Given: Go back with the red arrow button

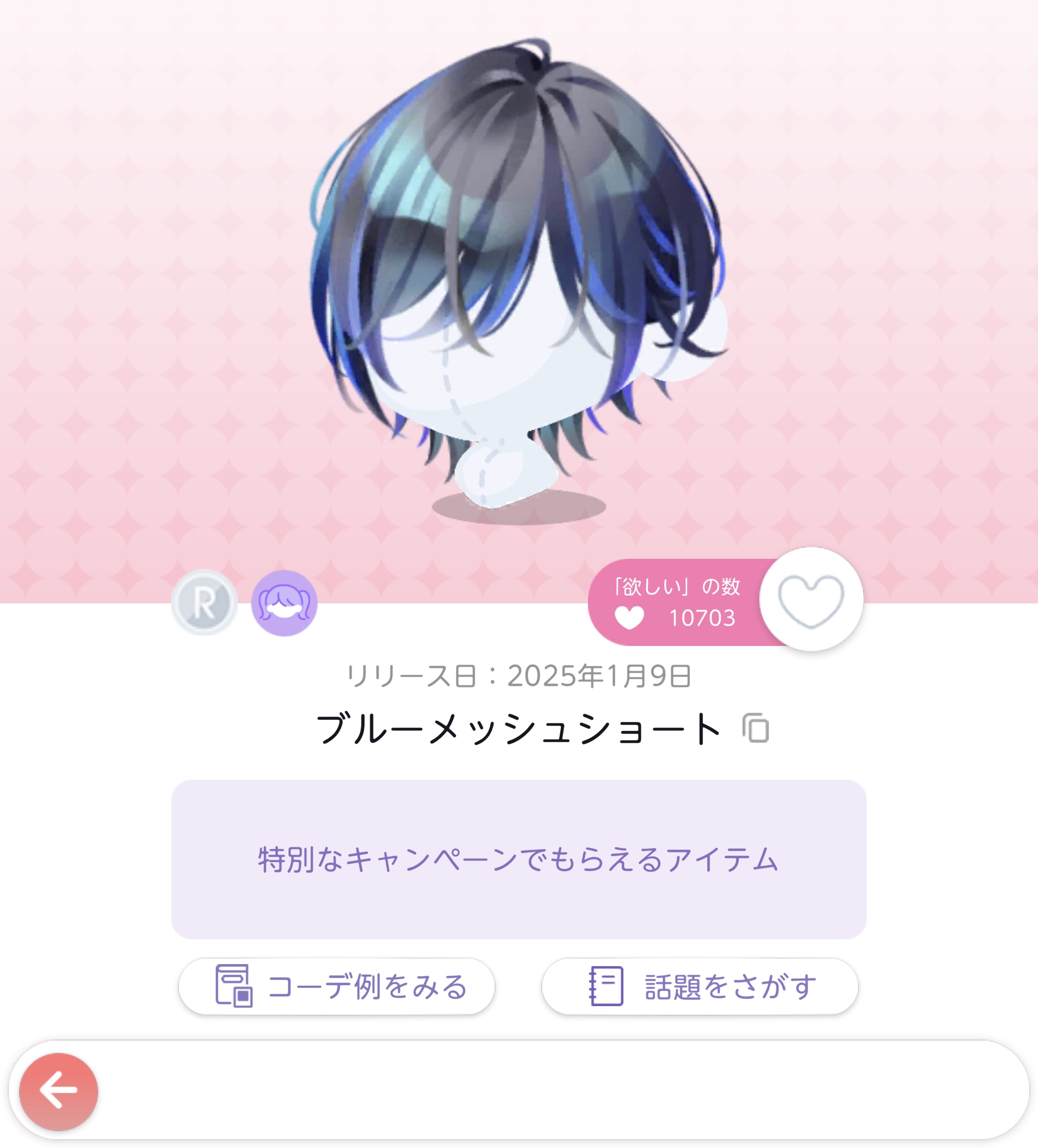Looking at the screenshot, I should tap(59, 1091).
